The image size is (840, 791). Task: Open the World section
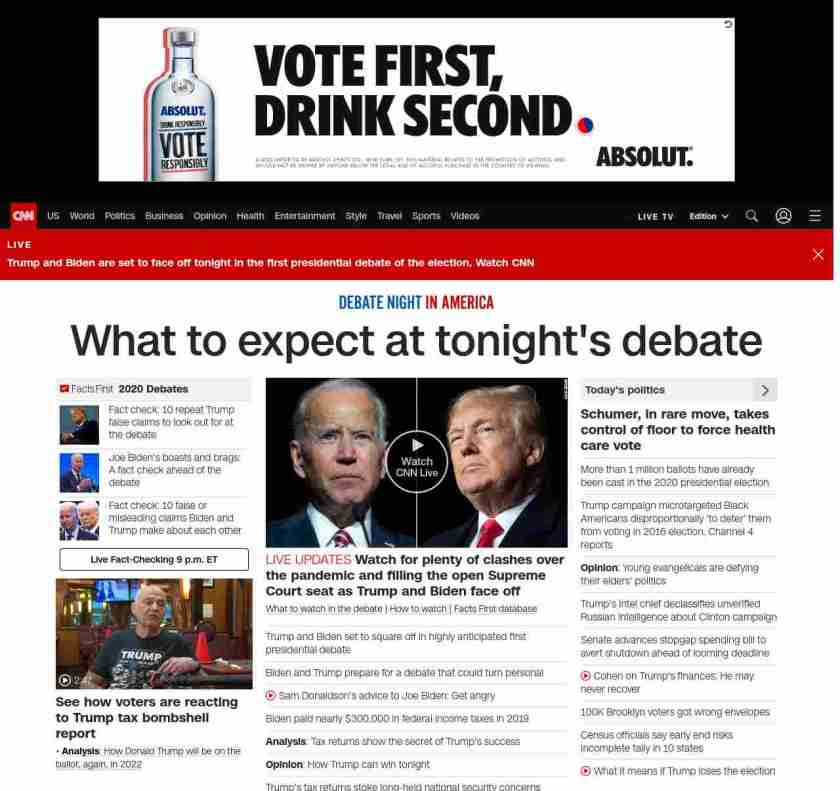click(82, 216)
